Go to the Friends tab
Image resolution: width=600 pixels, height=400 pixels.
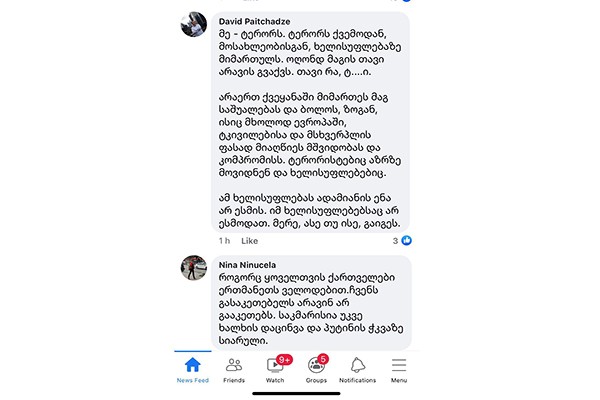[234, 370]
